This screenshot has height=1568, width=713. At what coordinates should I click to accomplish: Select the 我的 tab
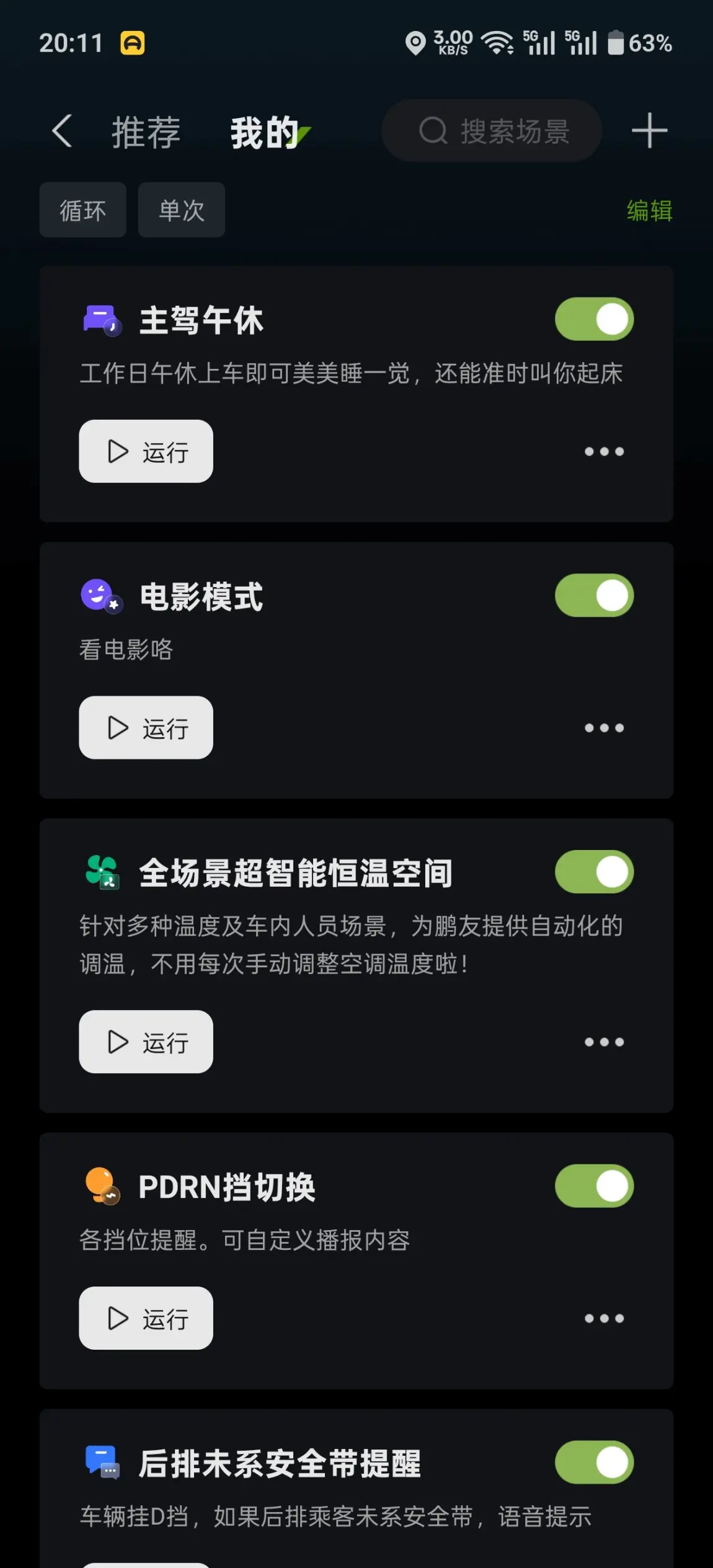[x=265, y=132]
